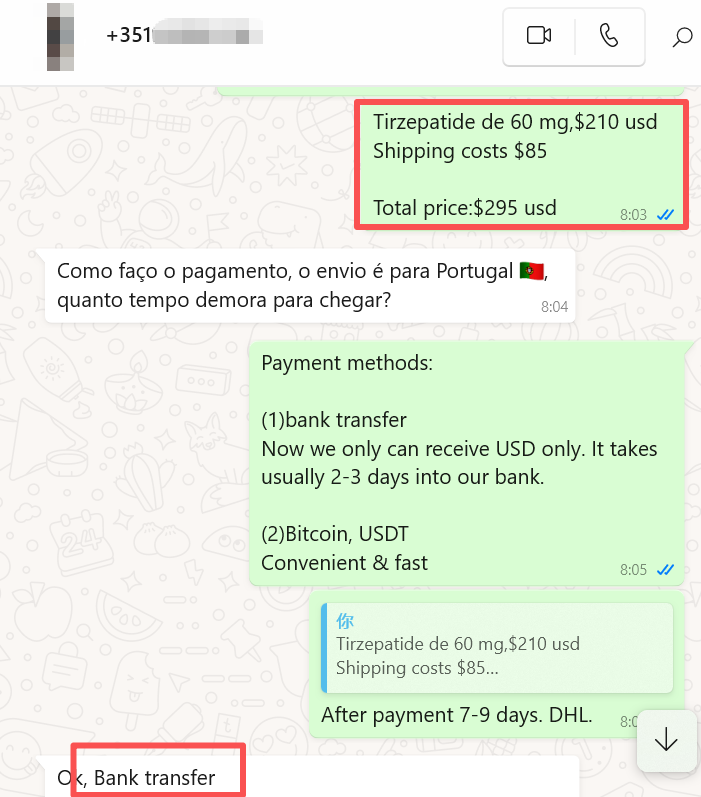Tap the quoted Tirzepatide reply preview

[496, 647]
